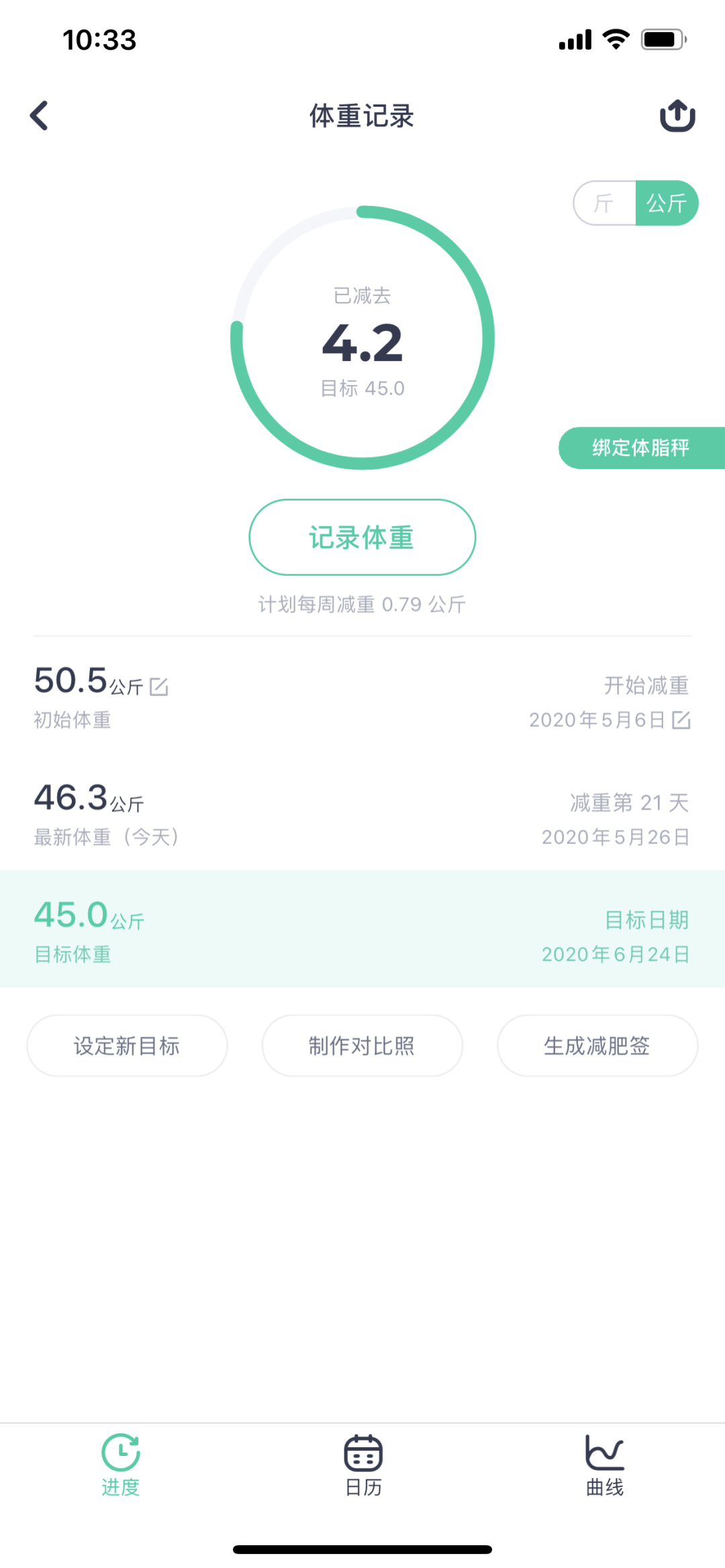The height and width of the screenshot is (1568, 725).
Task: Share the weight record
Action: 677,115
